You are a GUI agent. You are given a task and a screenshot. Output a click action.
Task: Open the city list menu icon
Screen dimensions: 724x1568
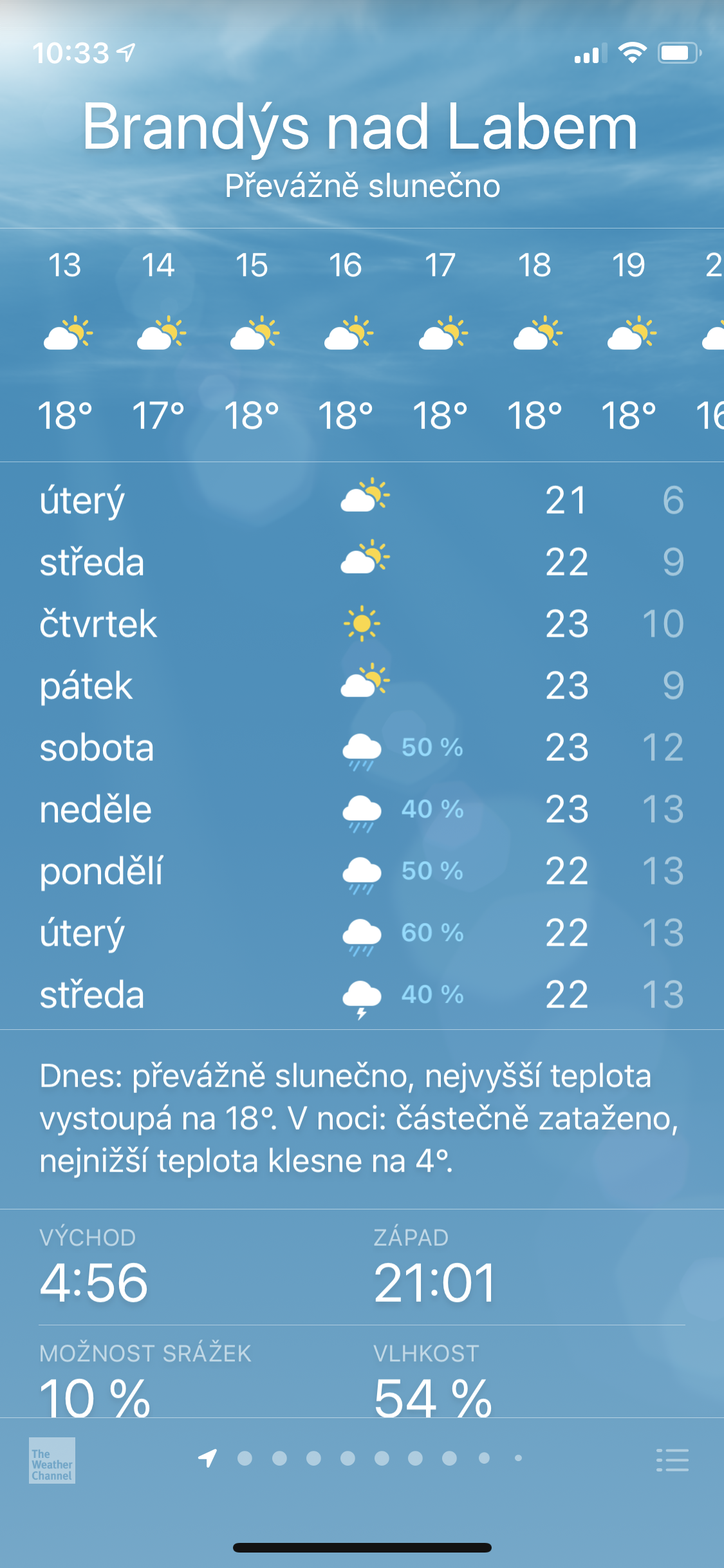[672, 1460]
